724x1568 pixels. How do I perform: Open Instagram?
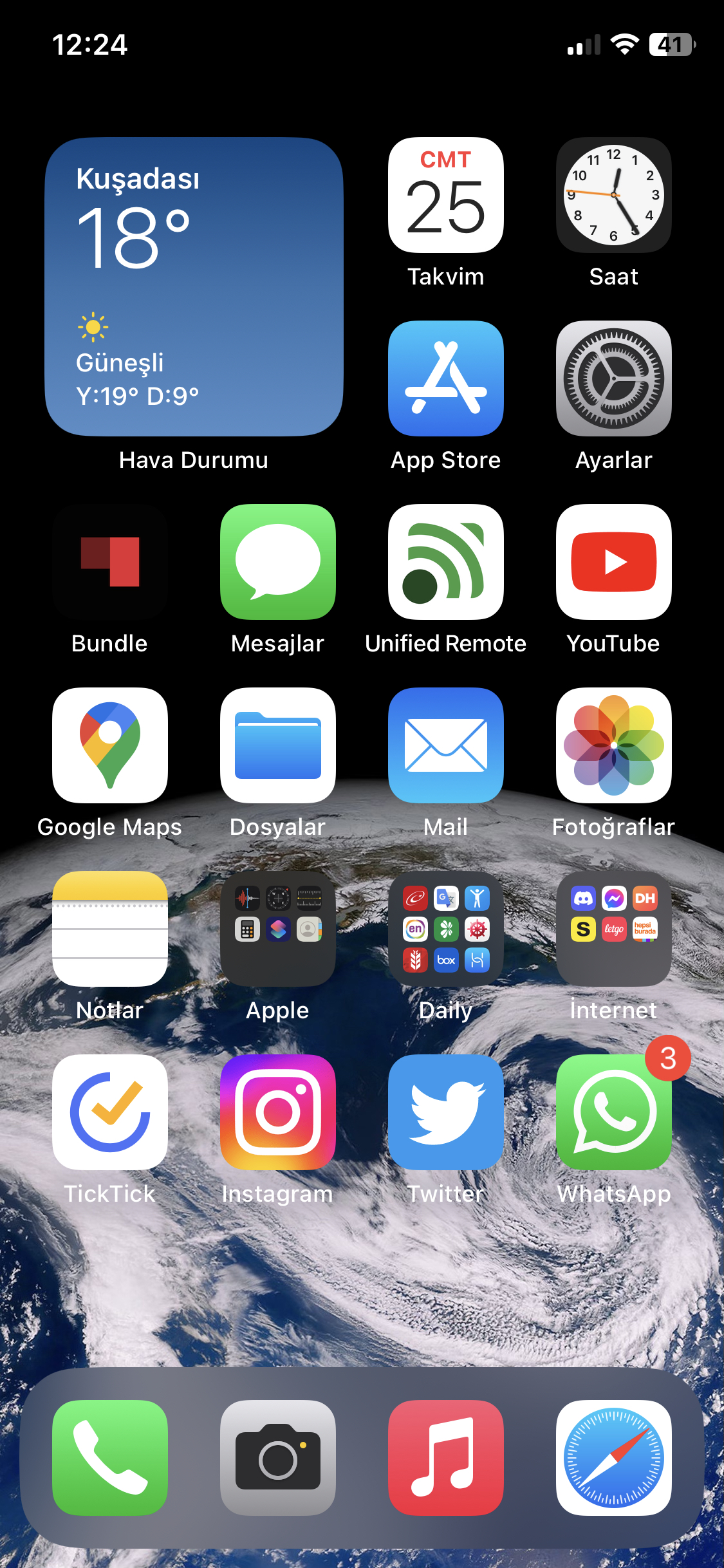[x=278, y=1112]
